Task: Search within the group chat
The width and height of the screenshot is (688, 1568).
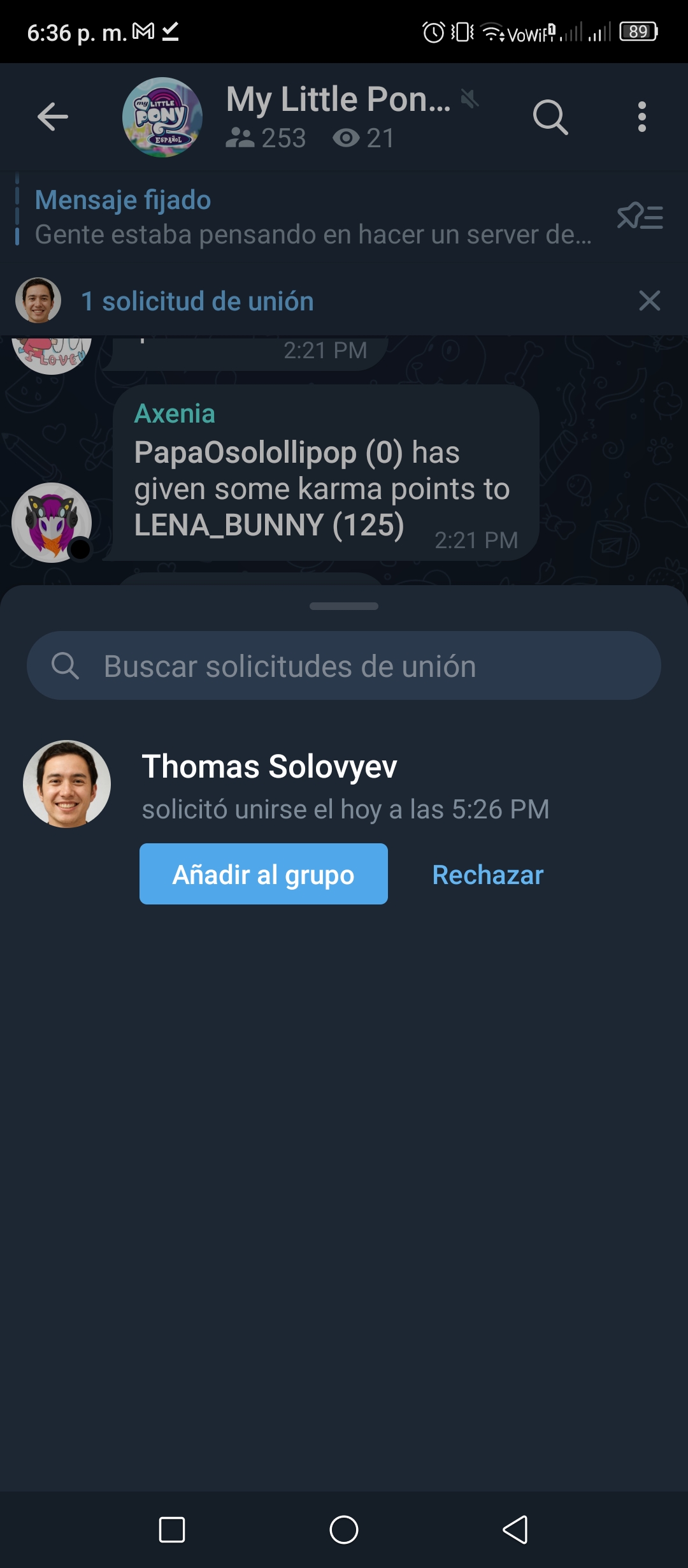Action: 550,117
